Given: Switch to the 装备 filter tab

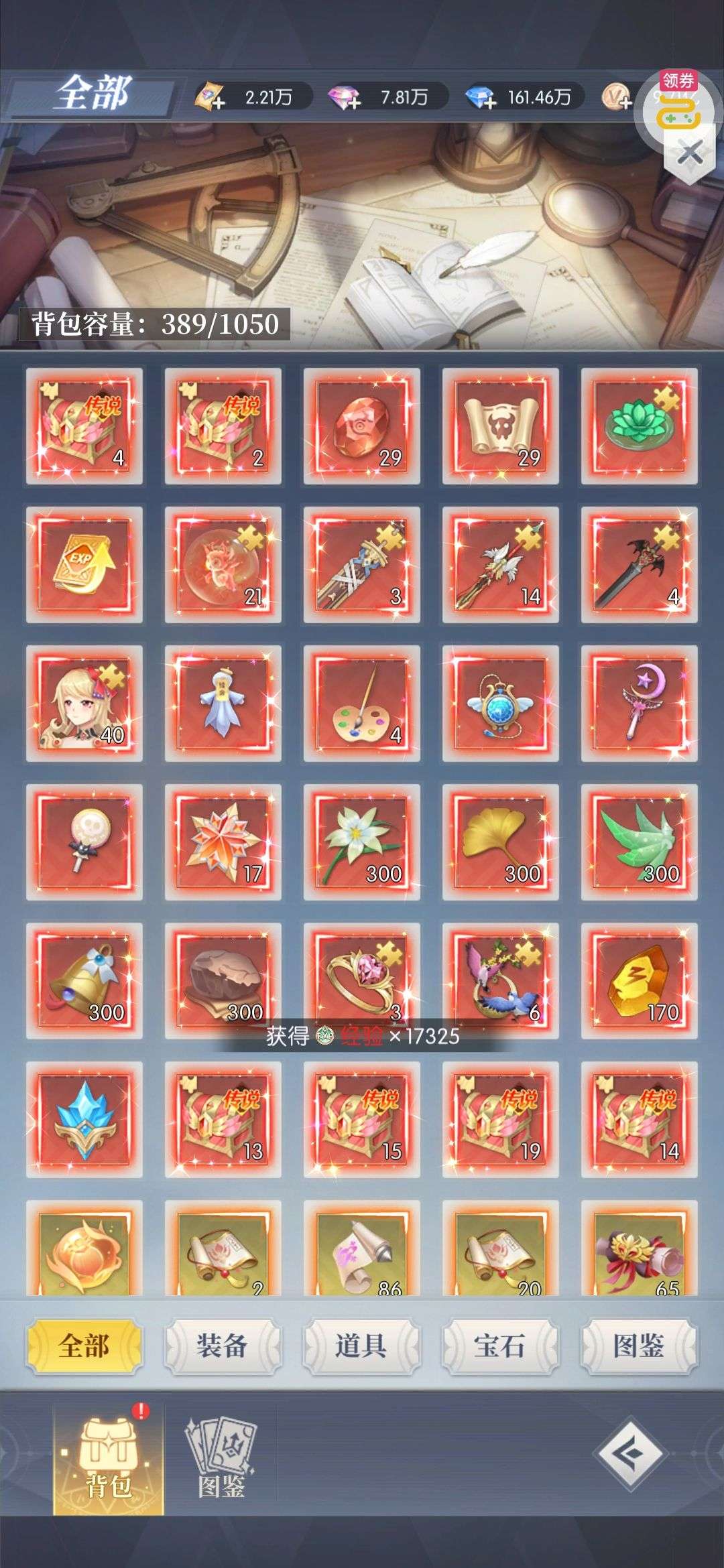Looking at the screenshot, I should (223, 1345).
